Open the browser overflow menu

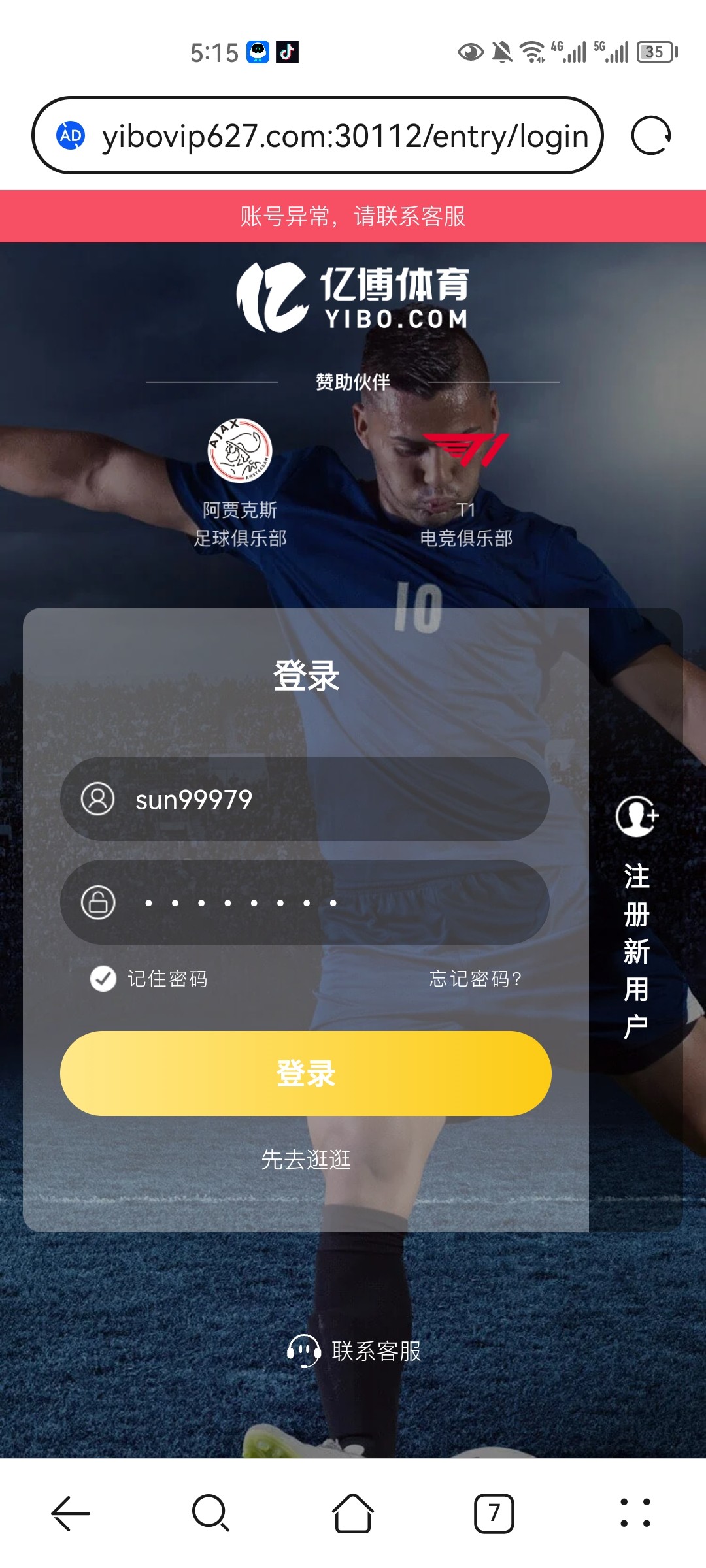coord(635,1513)
